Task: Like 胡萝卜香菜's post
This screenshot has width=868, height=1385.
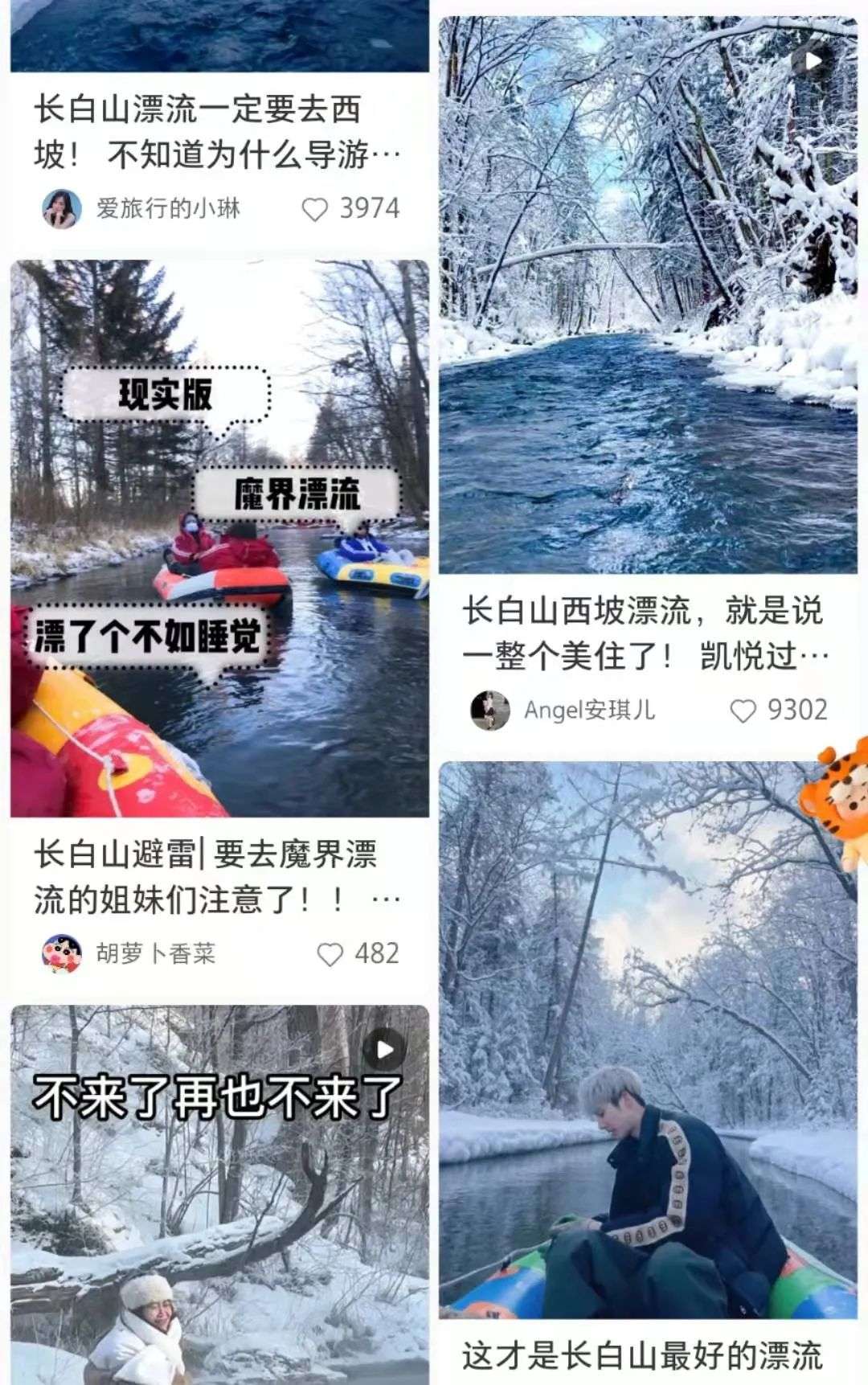Action: pyautogui.click(x=330, y=954)
